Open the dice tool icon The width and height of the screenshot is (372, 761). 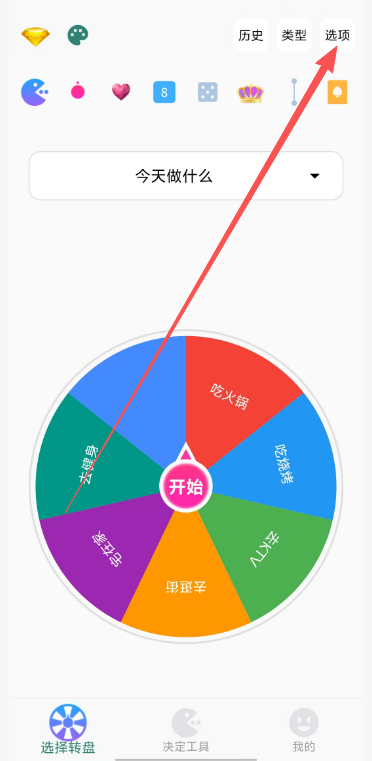click(207, 92)
